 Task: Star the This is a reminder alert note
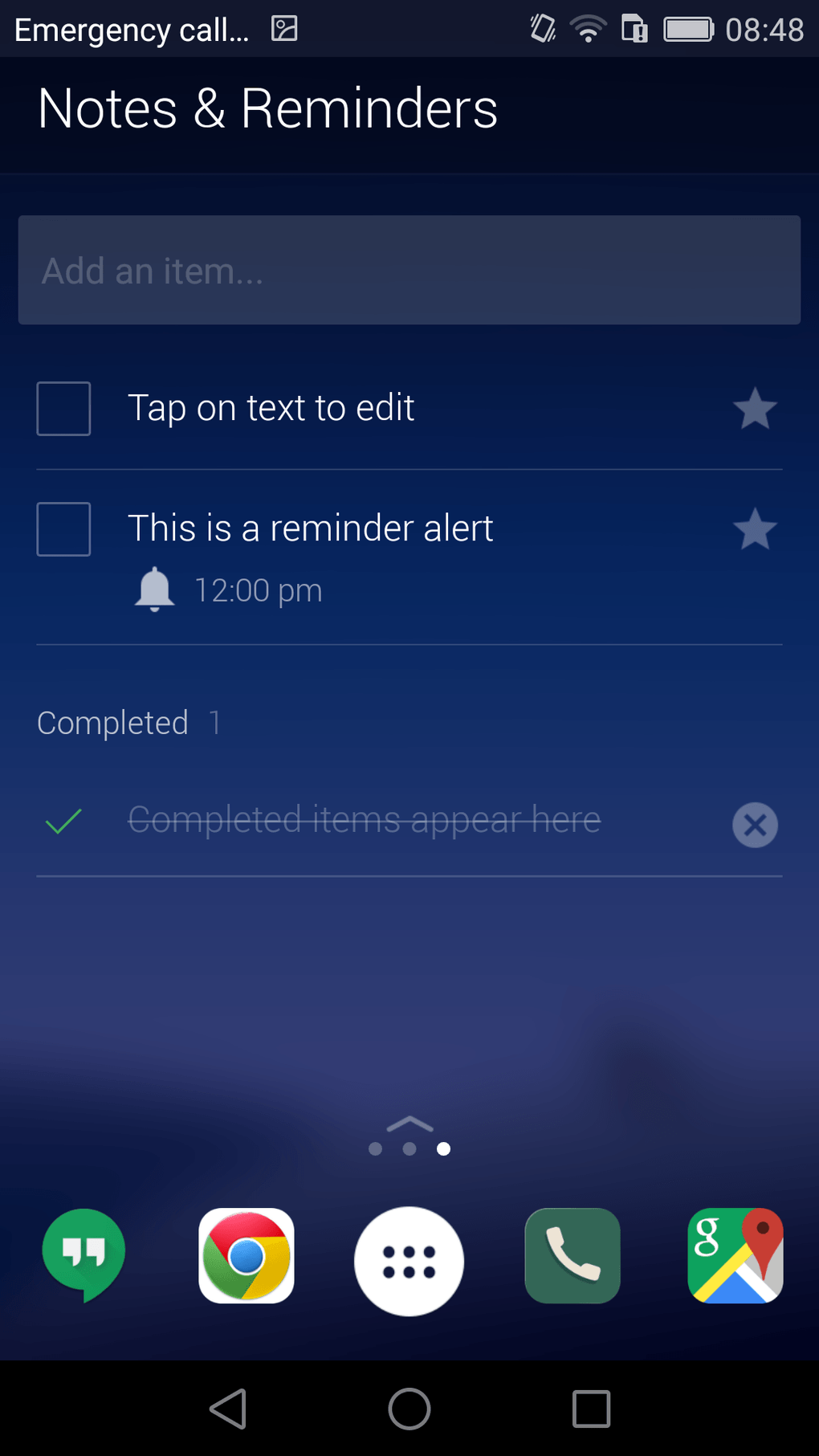click(x=755, y=529)
